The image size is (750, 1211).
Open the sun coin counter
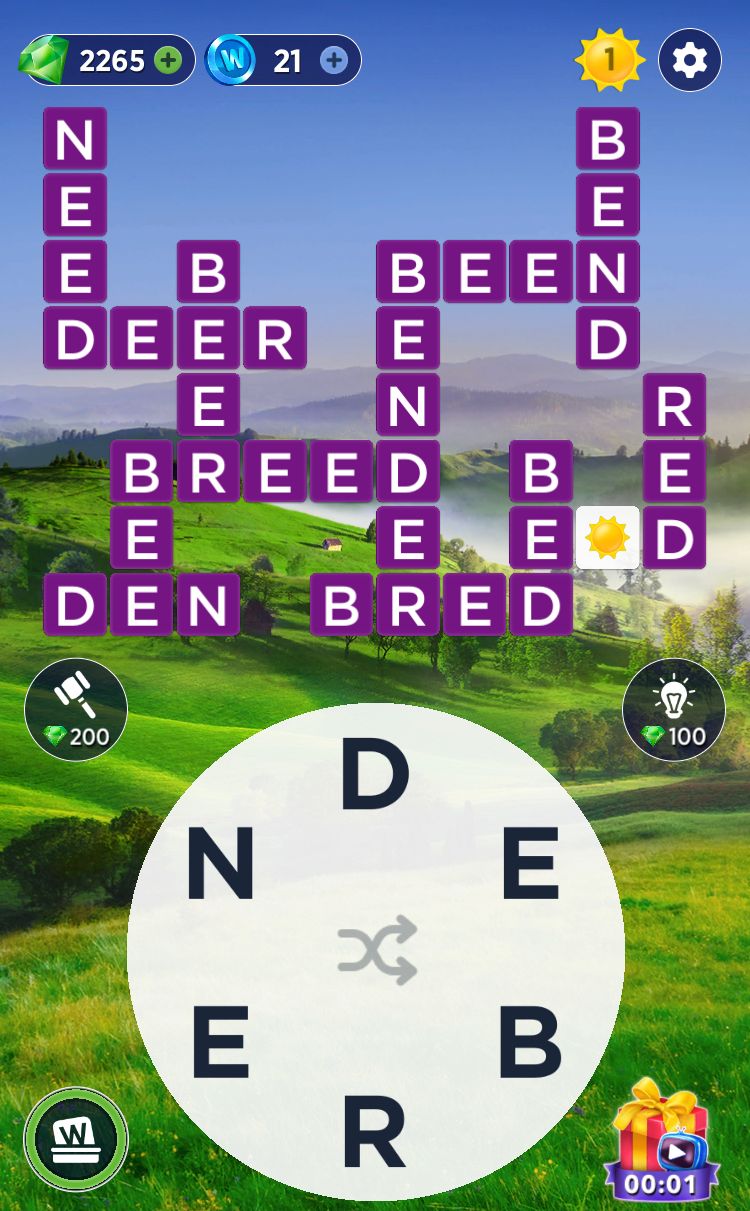pos(609,61)
